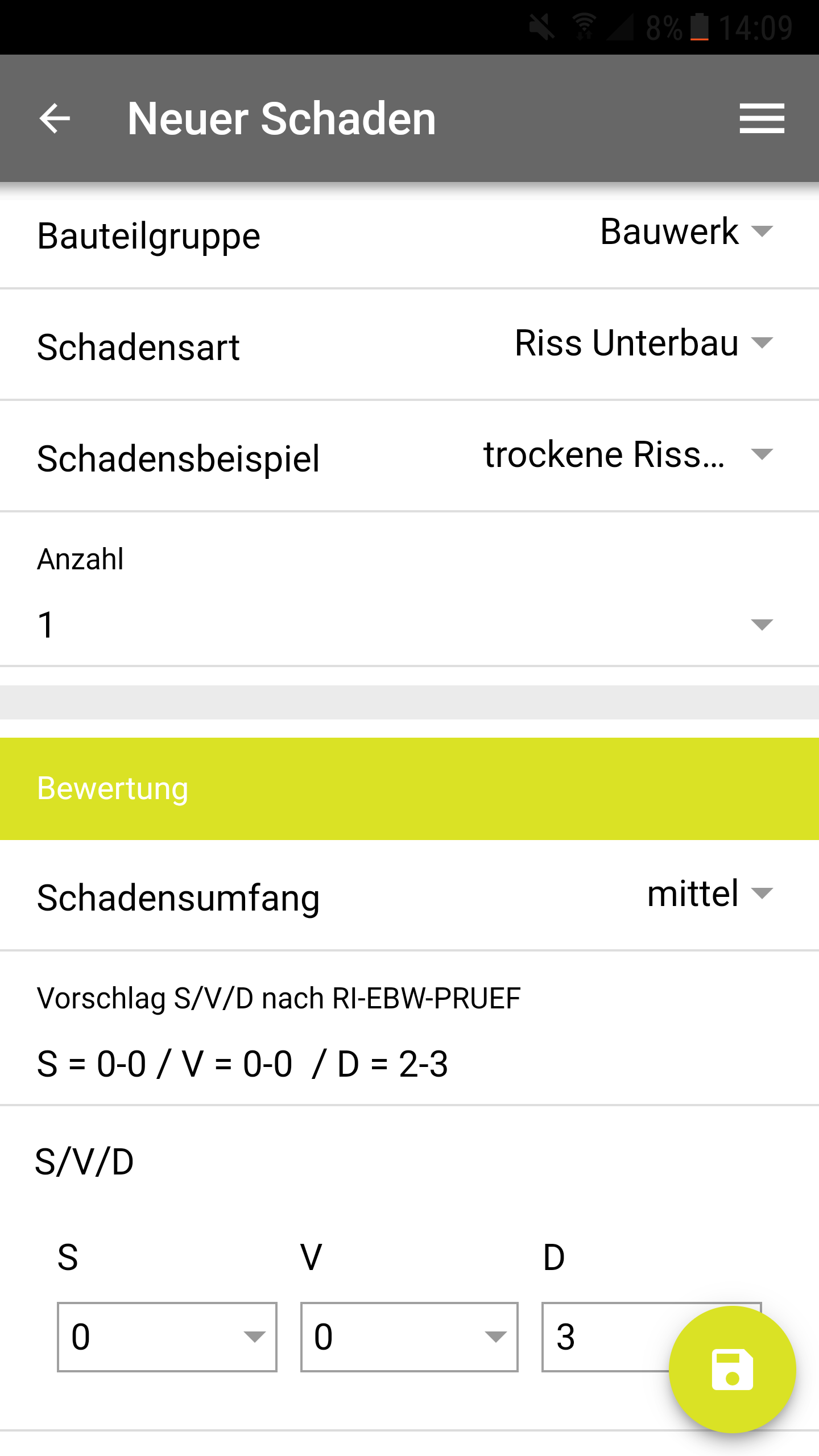Go back from Neuer Schaden
The width and height of the screenshot is (819, 1456).
(55, 118)
